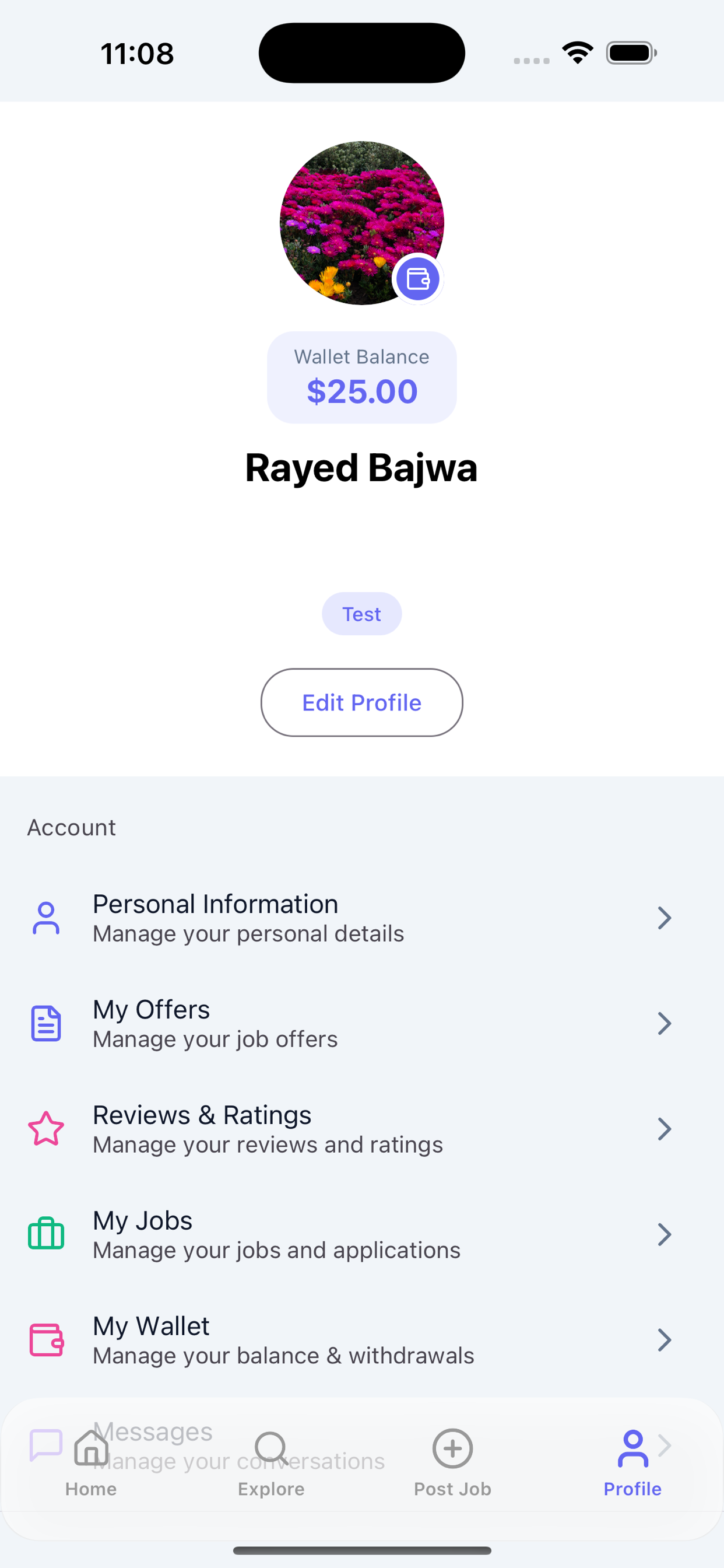Tap the Test badge pill

(361, 614)
